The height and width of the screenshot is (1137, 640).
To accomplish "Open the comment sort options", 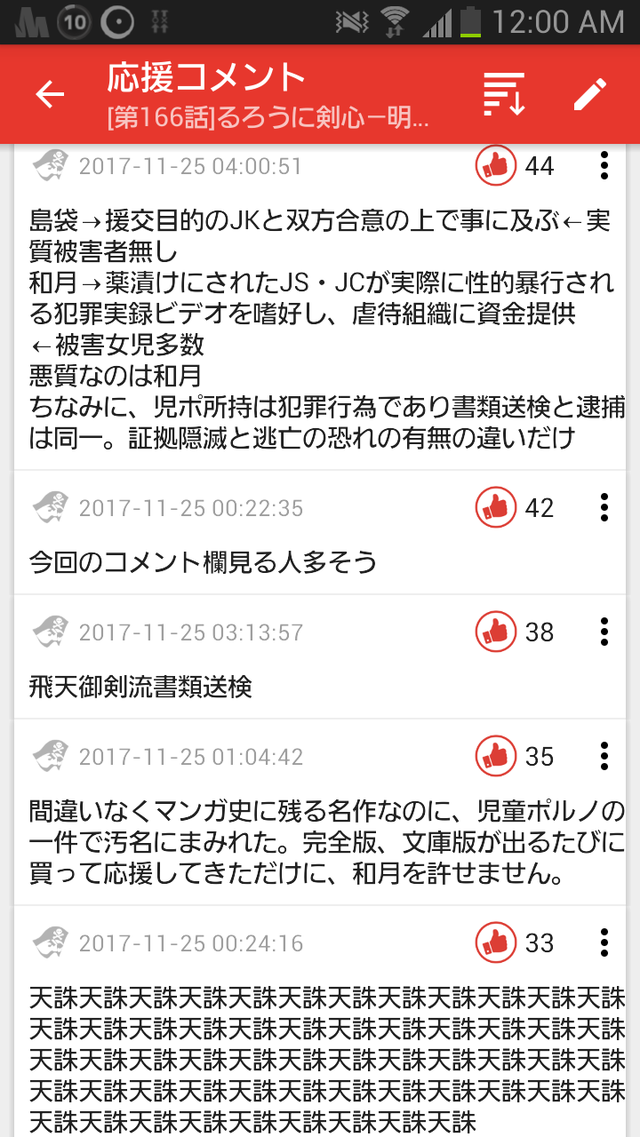I will [x=504, y=94].
